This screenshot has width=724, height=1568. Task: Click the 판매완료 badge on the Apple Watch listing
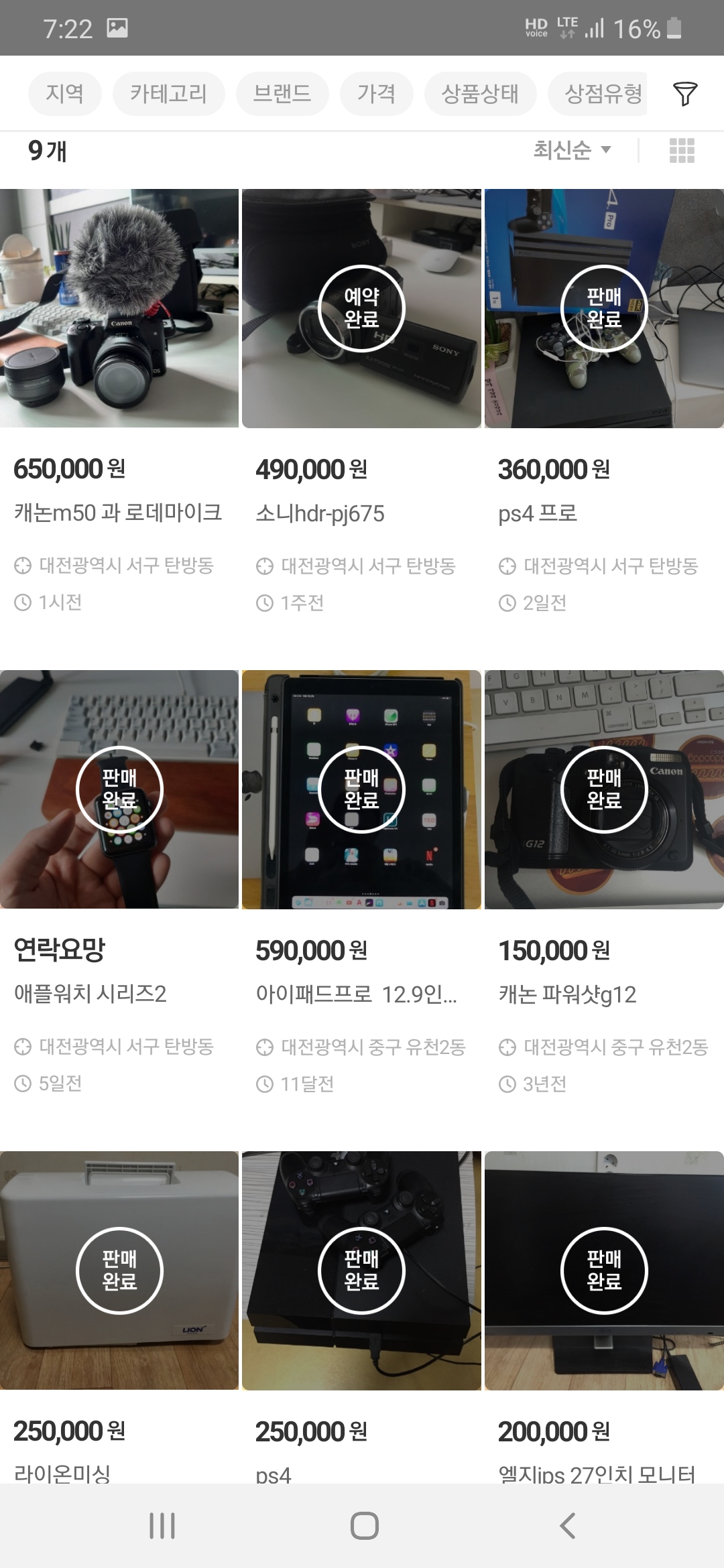(120, 789)
